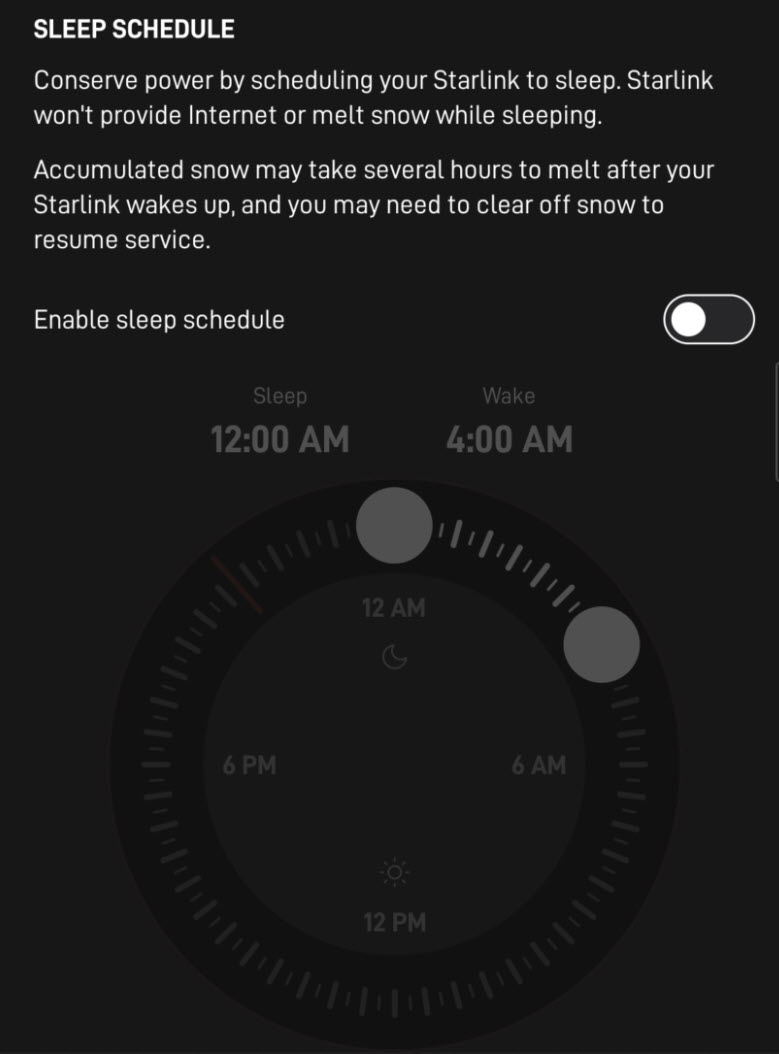Tap the sleep time handle at 12 AM
Image resolution: width=779 pixels, height=1054 pixels.
click(394, 526)
